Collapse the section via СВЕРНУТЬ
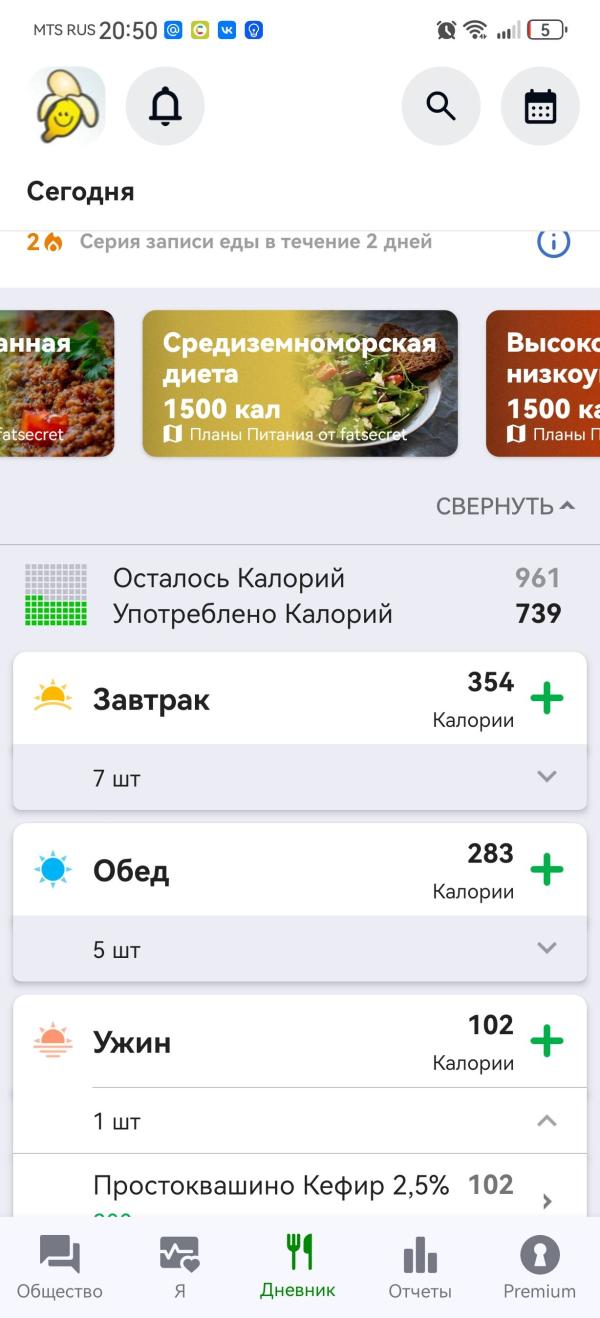Screen dimensions: 600x1318 (506, 506)
